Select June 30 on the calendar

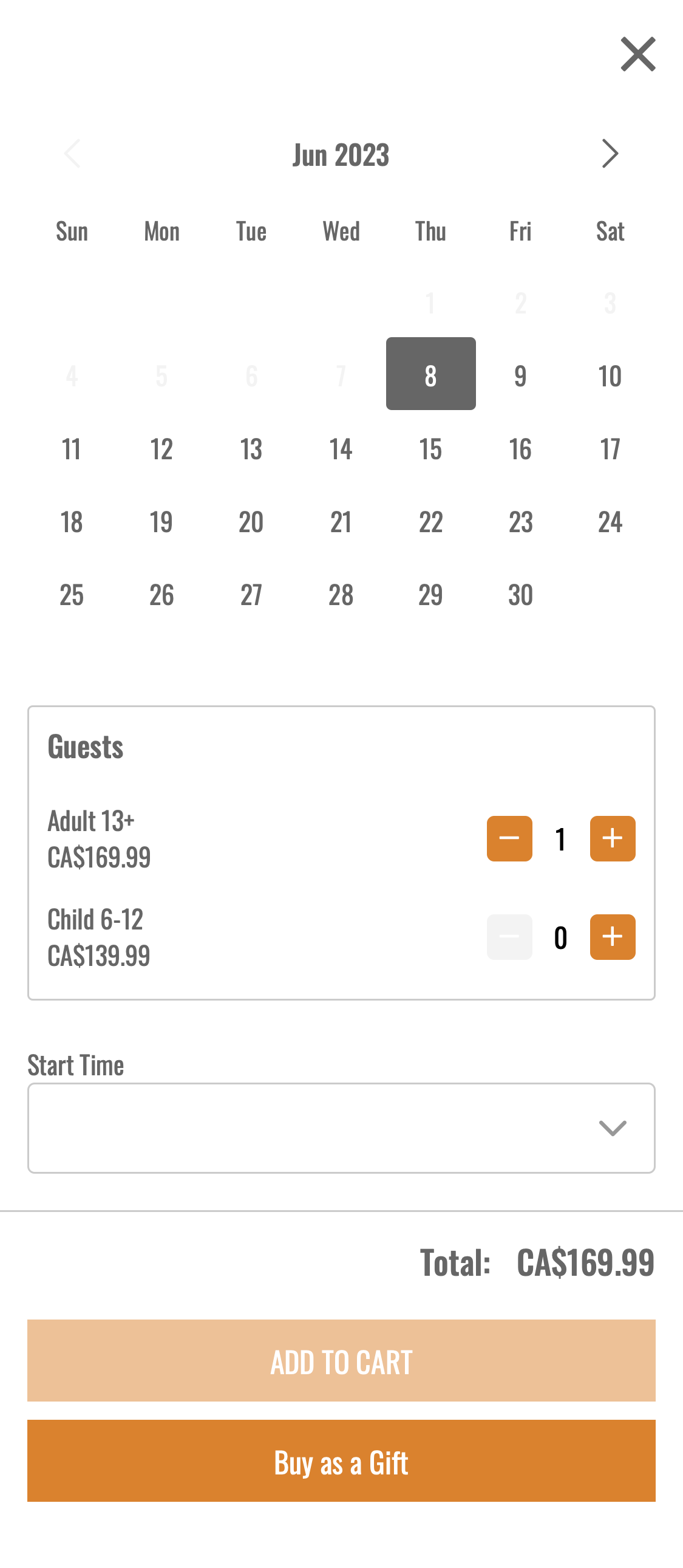pyautogui.click(x=520, y=595)
